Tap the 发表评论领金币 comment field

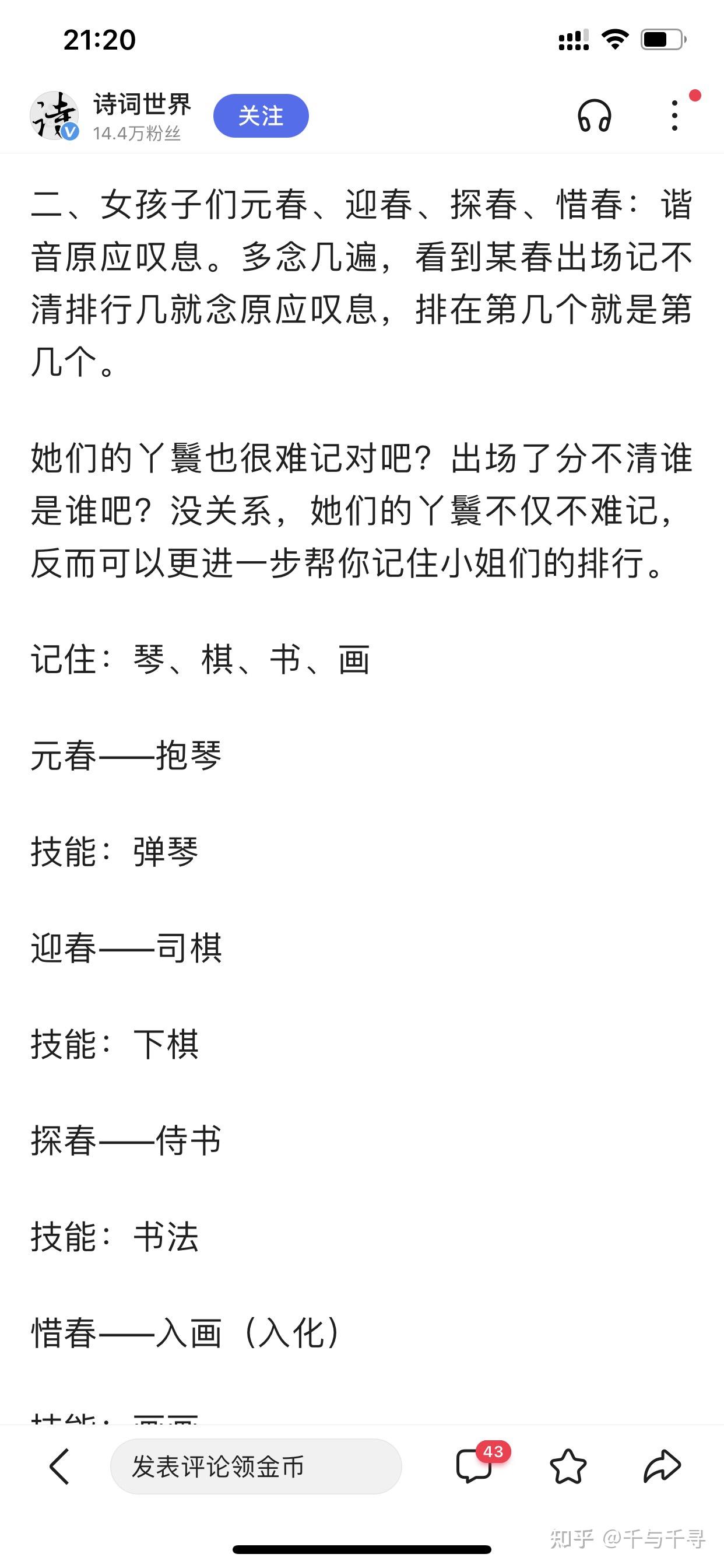(x=255, y=1466)
